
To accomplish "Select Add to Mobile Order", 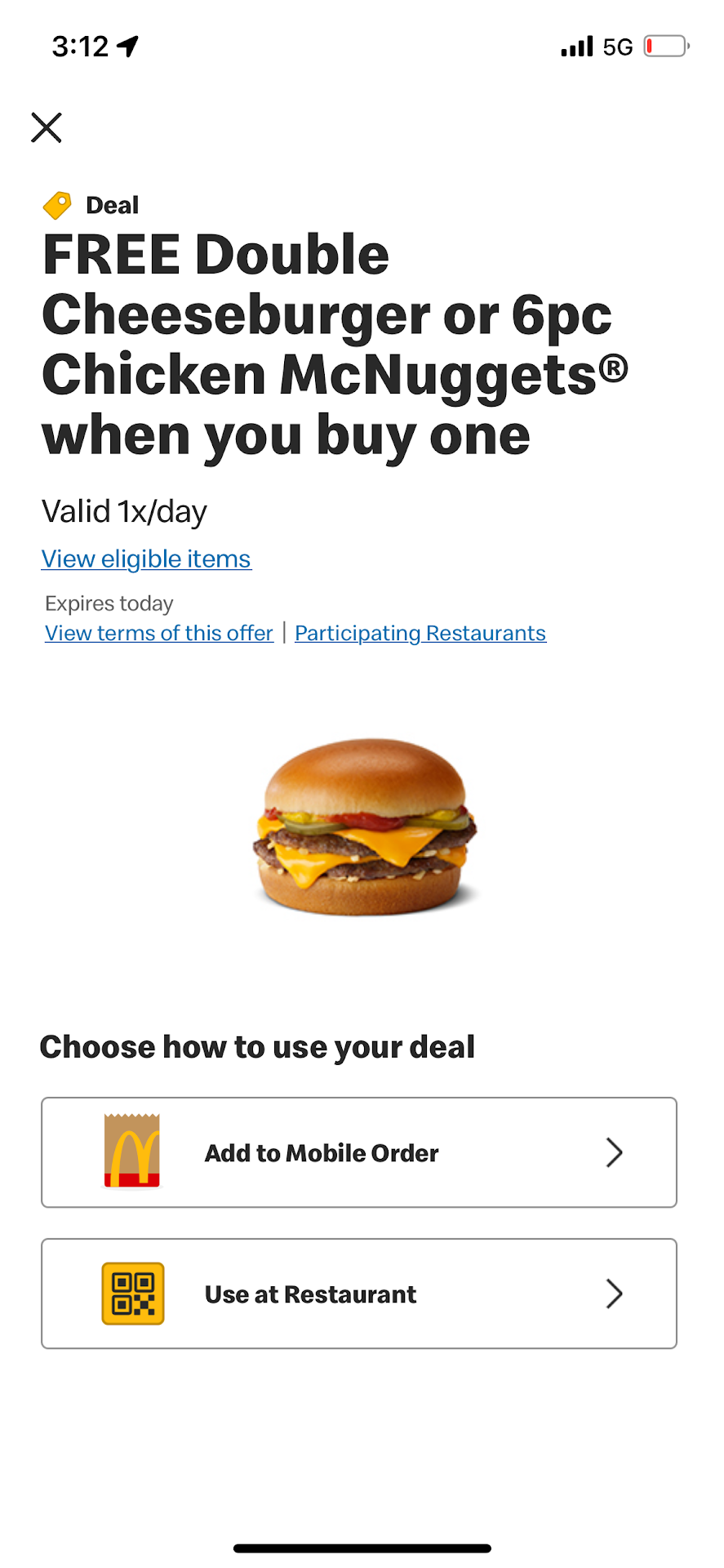I will point(359,1152).
